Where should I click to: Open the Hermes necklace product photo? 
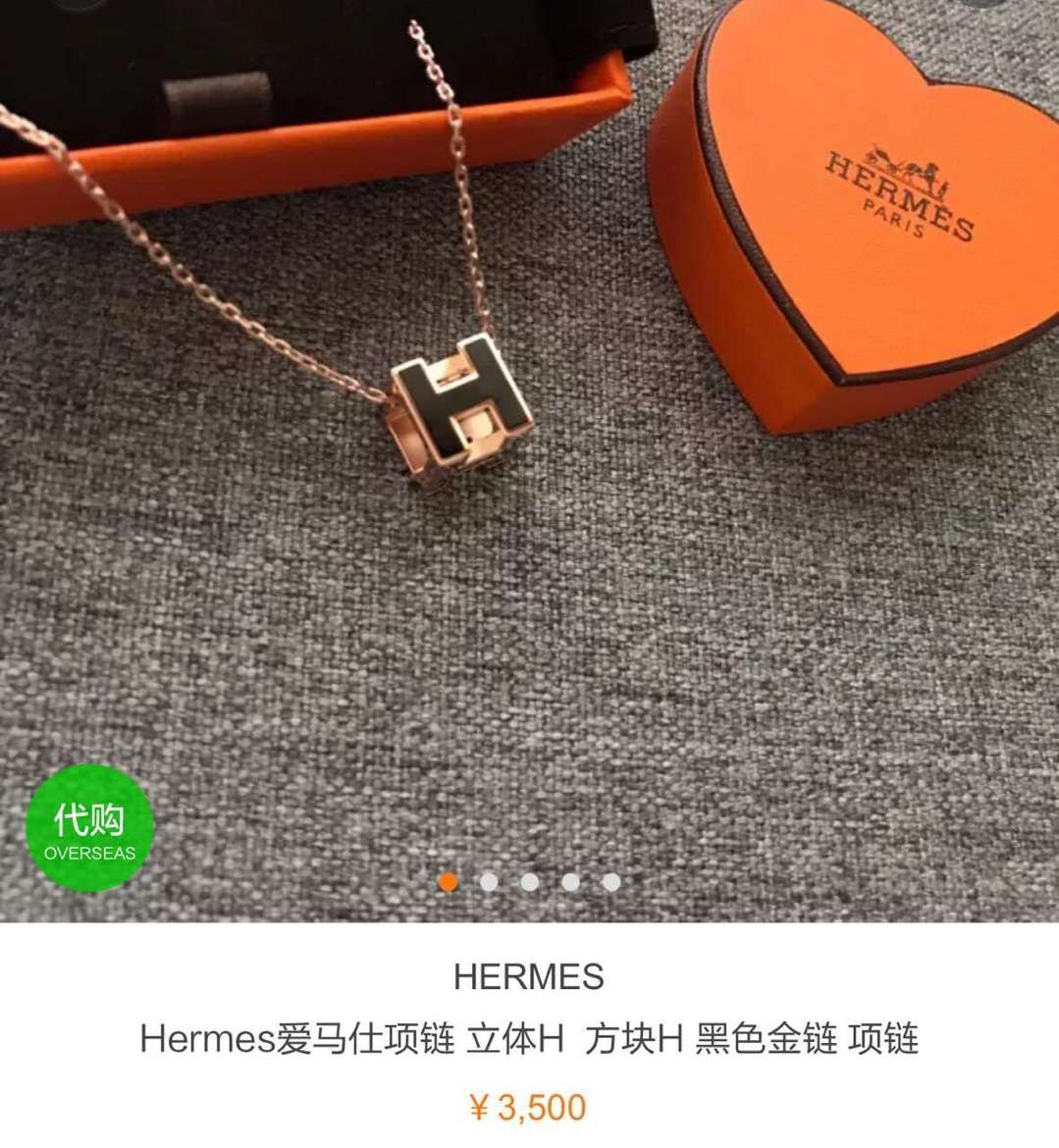(530, 442)
